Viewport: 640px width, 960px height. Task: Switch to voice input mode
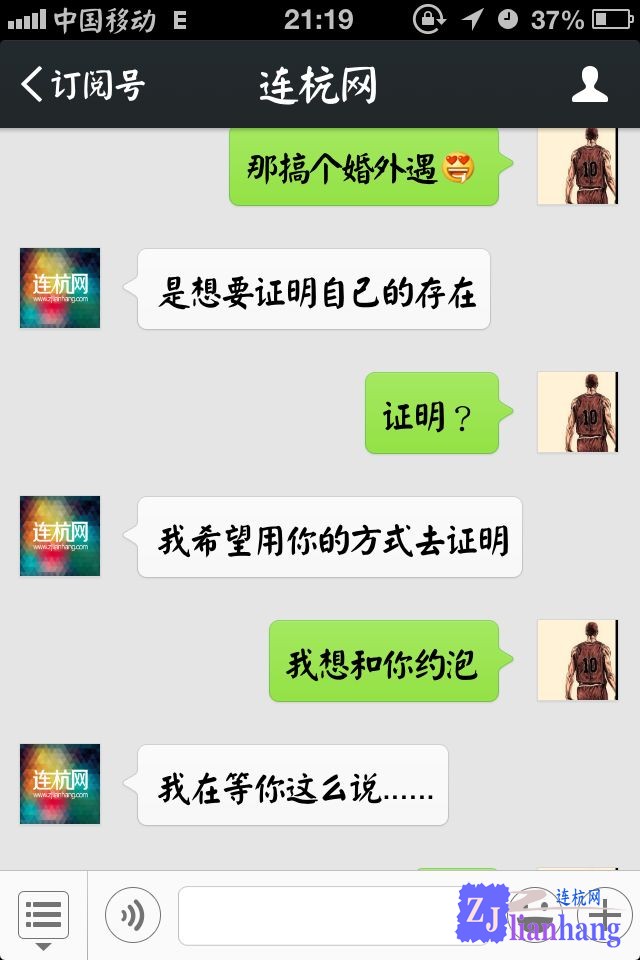(x=132, y=915)
